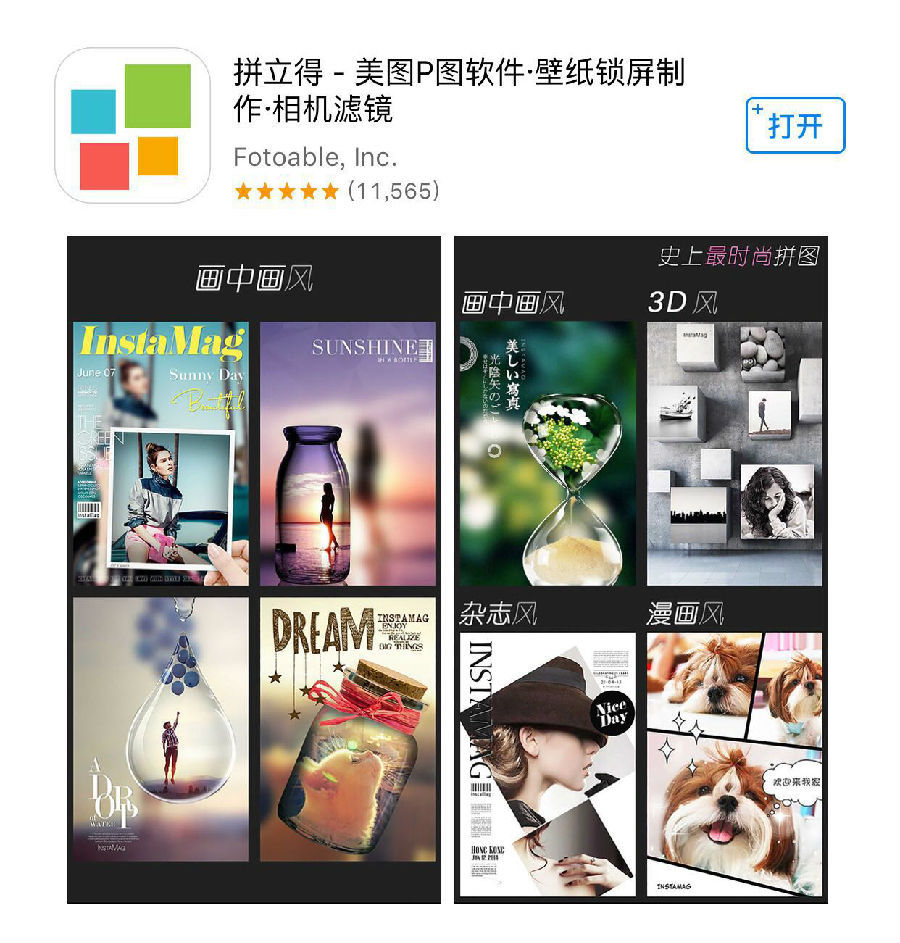This screenshot has height=943, width=900.
Task: Open the developer Fotoable, Inc. page
Action: coord(314,157)
